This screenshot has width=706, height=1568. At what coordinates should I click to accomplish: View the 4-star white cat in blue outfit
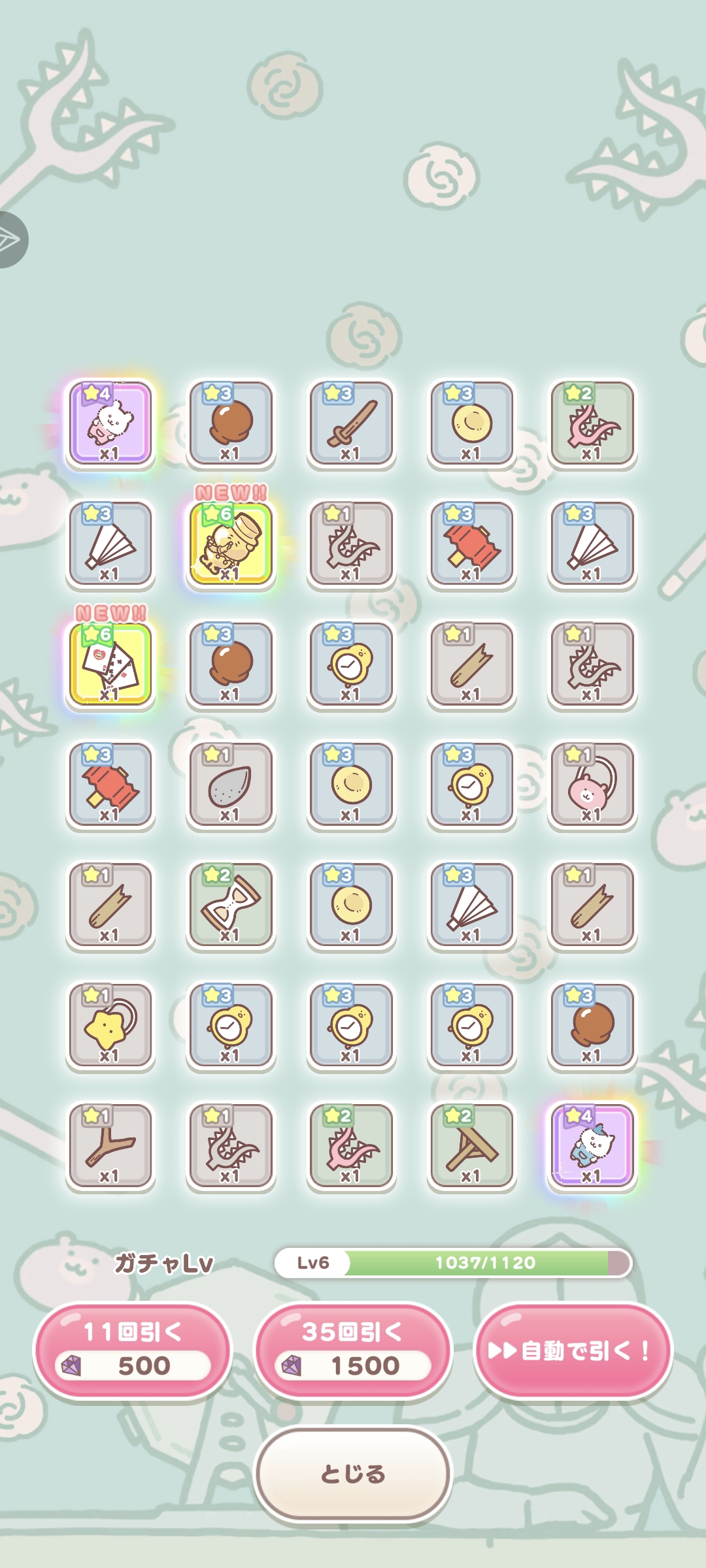(592, 1146)
